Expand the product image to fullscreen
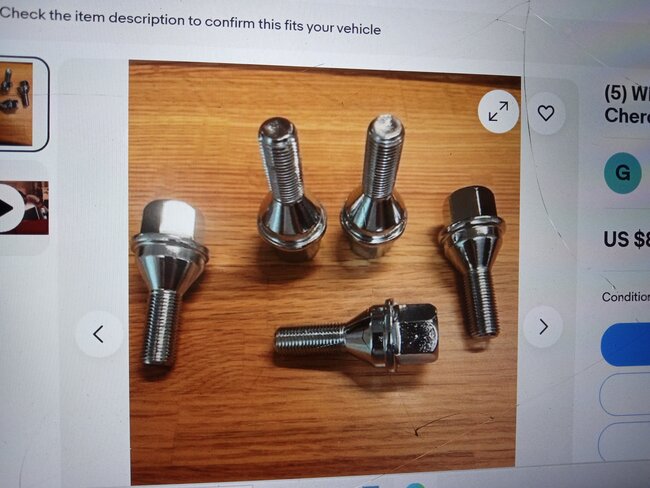 497,113
